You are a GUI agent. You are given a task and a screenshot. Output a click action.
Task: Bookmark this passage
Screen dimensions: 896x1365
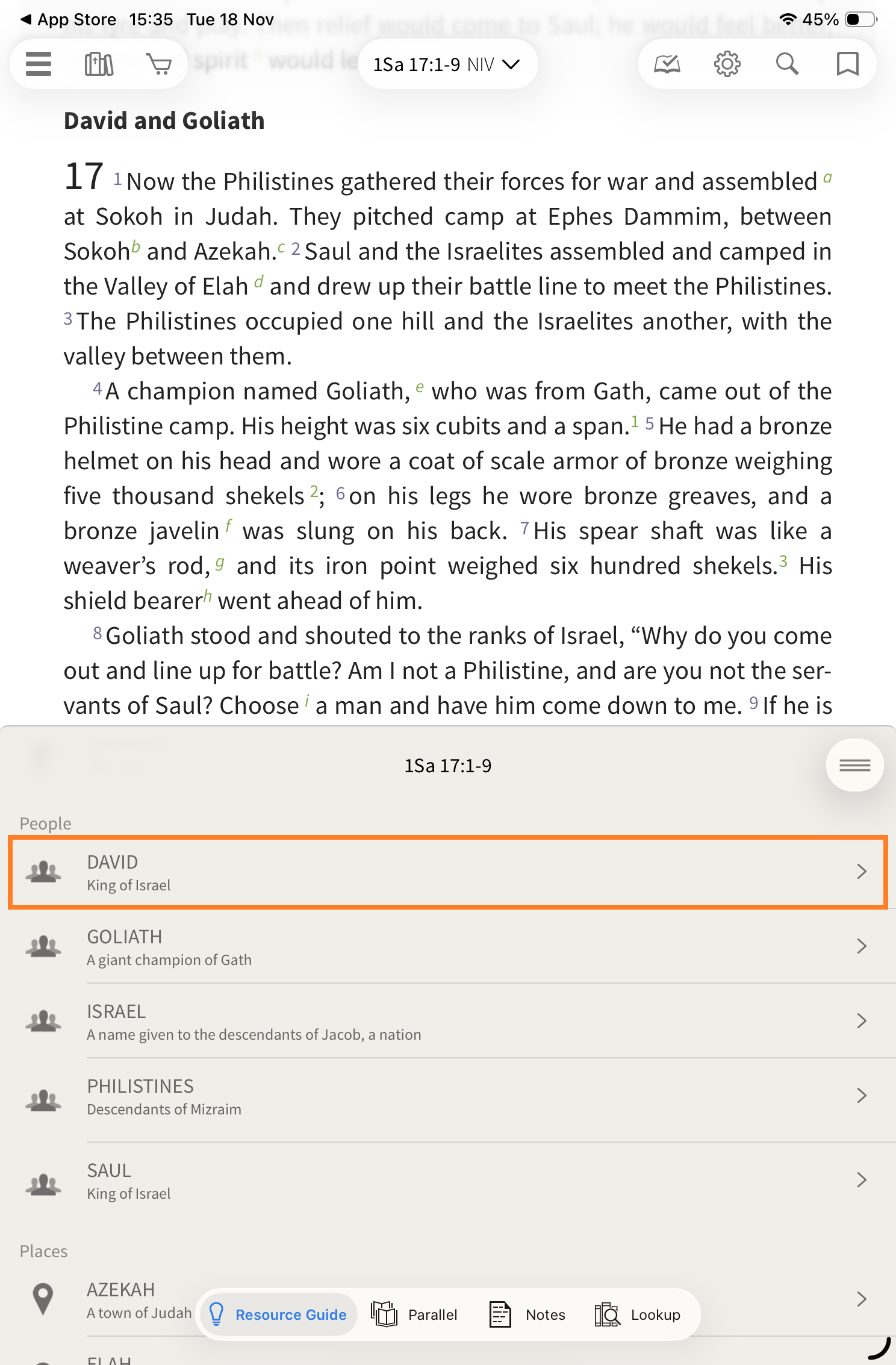click(847, 64)
